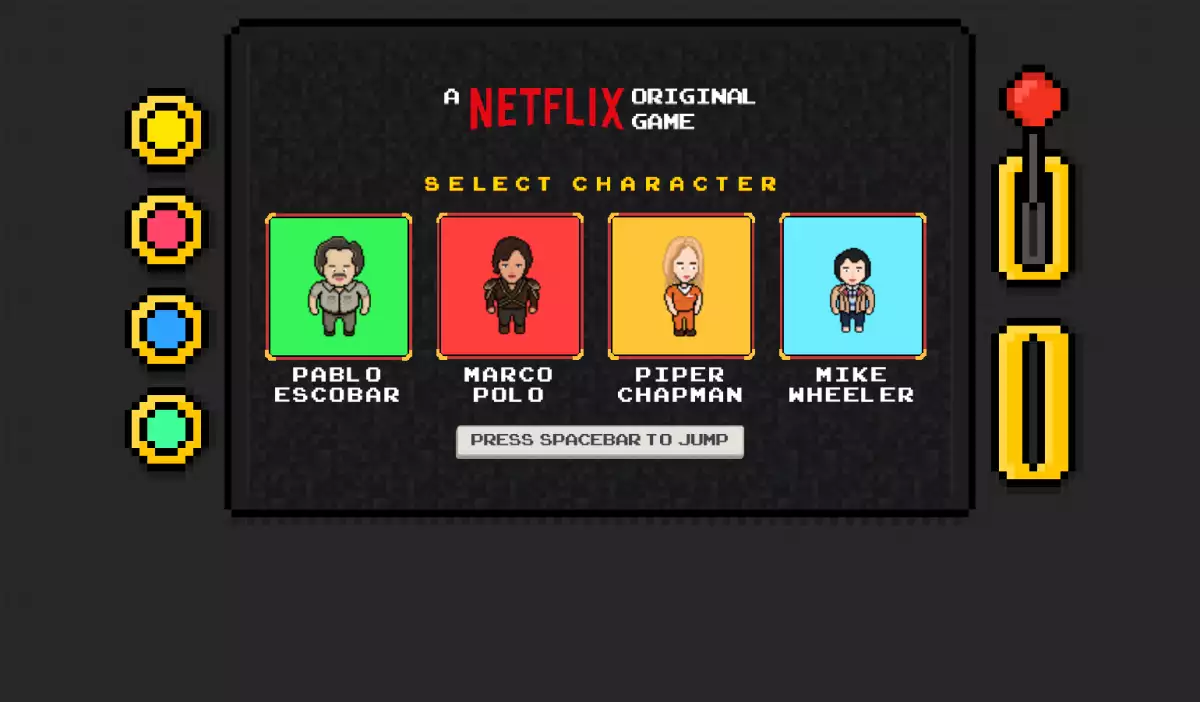The image size is (1200, 702).
Task: Select the Pablo Escobar character
Action: 338,286
